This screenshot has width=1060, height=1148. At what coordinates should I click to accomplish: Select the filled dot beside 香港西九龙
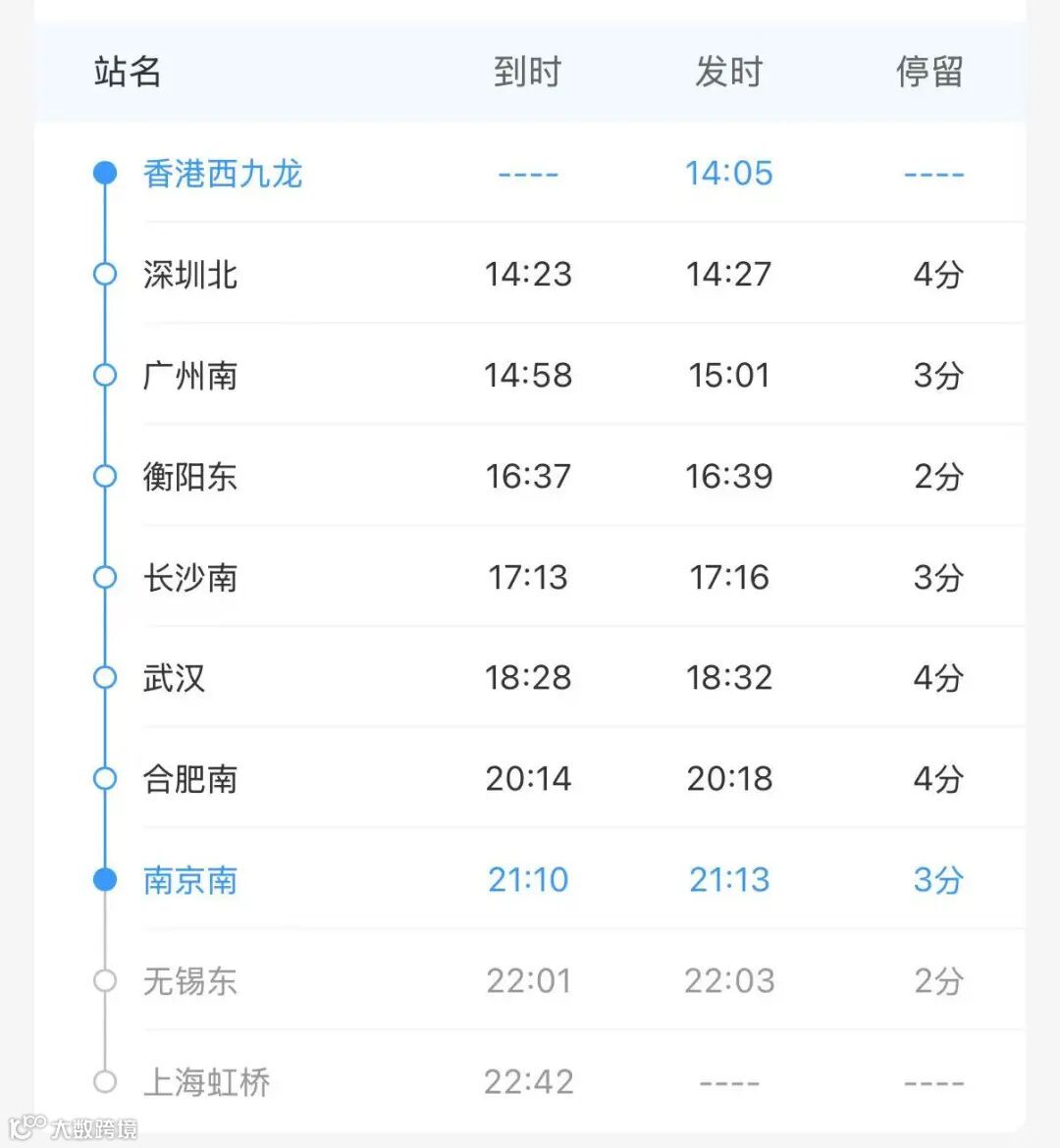105,173
